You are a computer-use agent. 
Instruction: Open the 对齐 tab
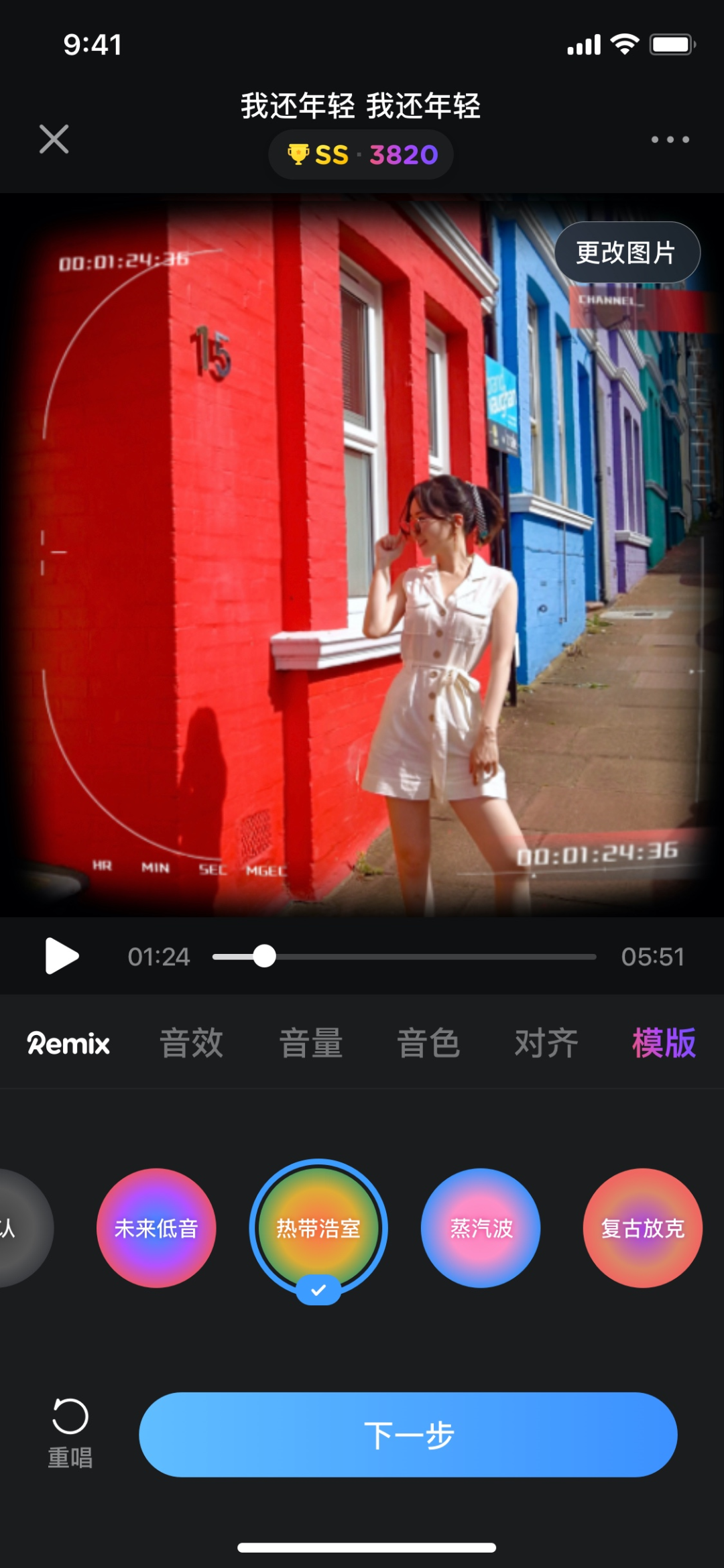coord(546,1043)
